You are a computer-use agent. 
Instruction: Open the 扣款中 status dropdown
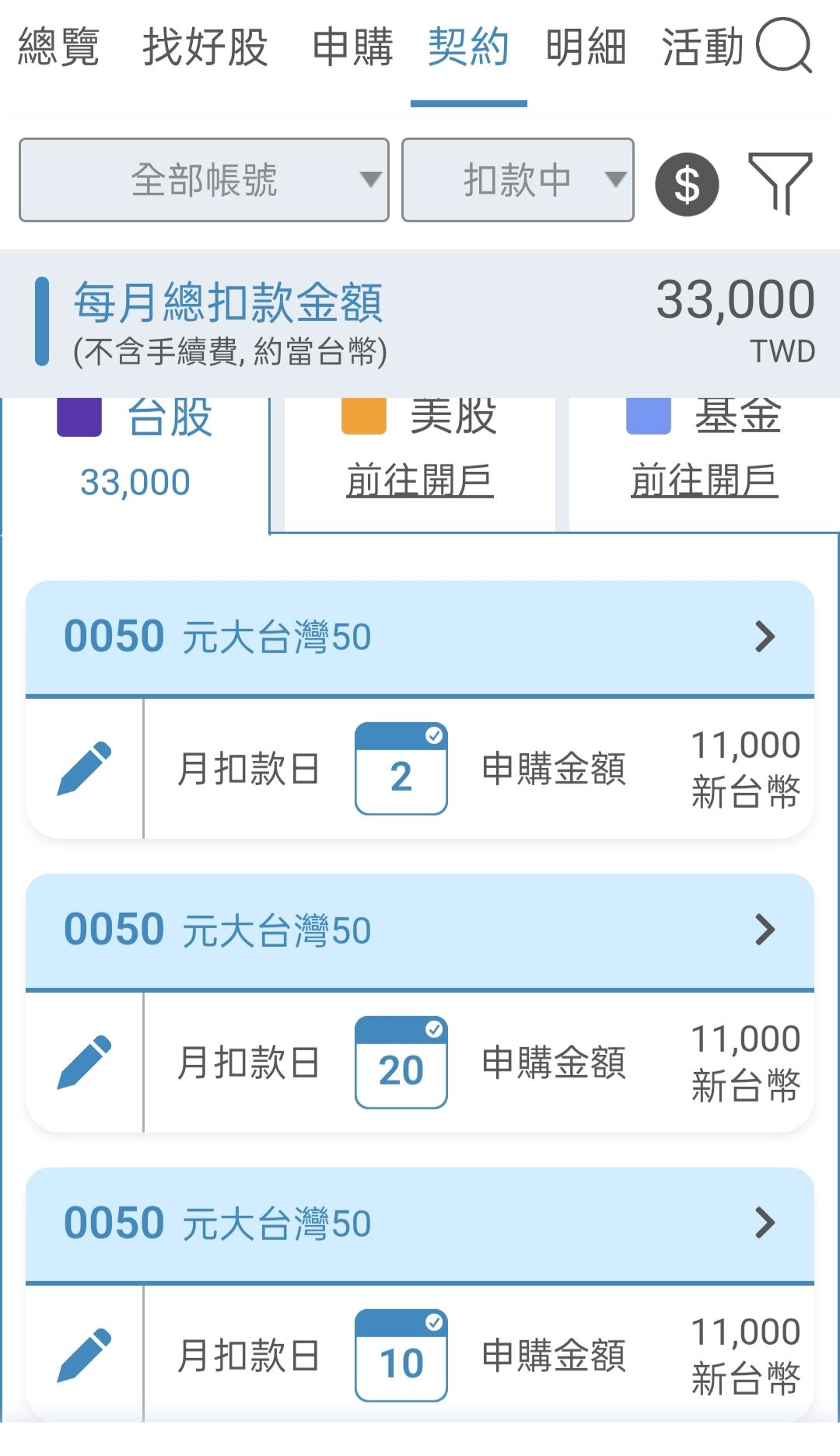[517, 180]
